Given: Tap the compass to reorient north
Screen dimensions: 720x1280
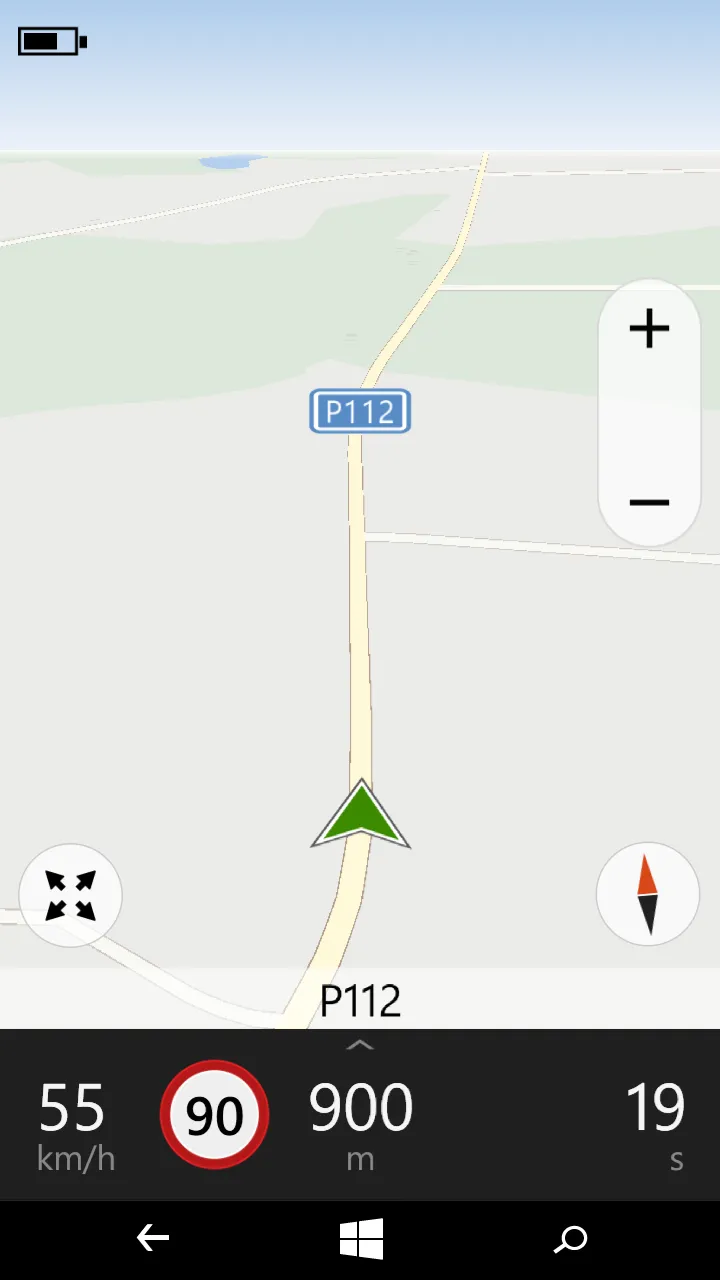Looking at the screenshot, I should tap(647, 894).
